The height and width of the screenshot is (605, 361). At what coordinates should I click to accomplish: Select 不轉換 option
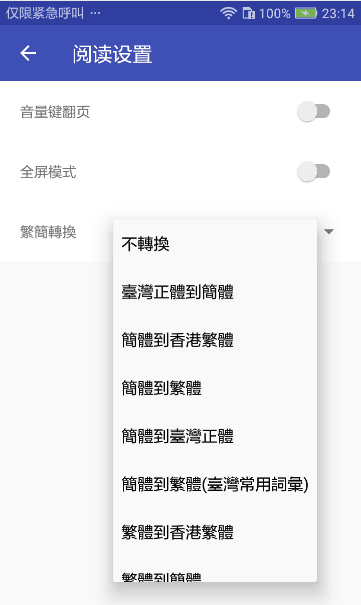coord(215,244)
